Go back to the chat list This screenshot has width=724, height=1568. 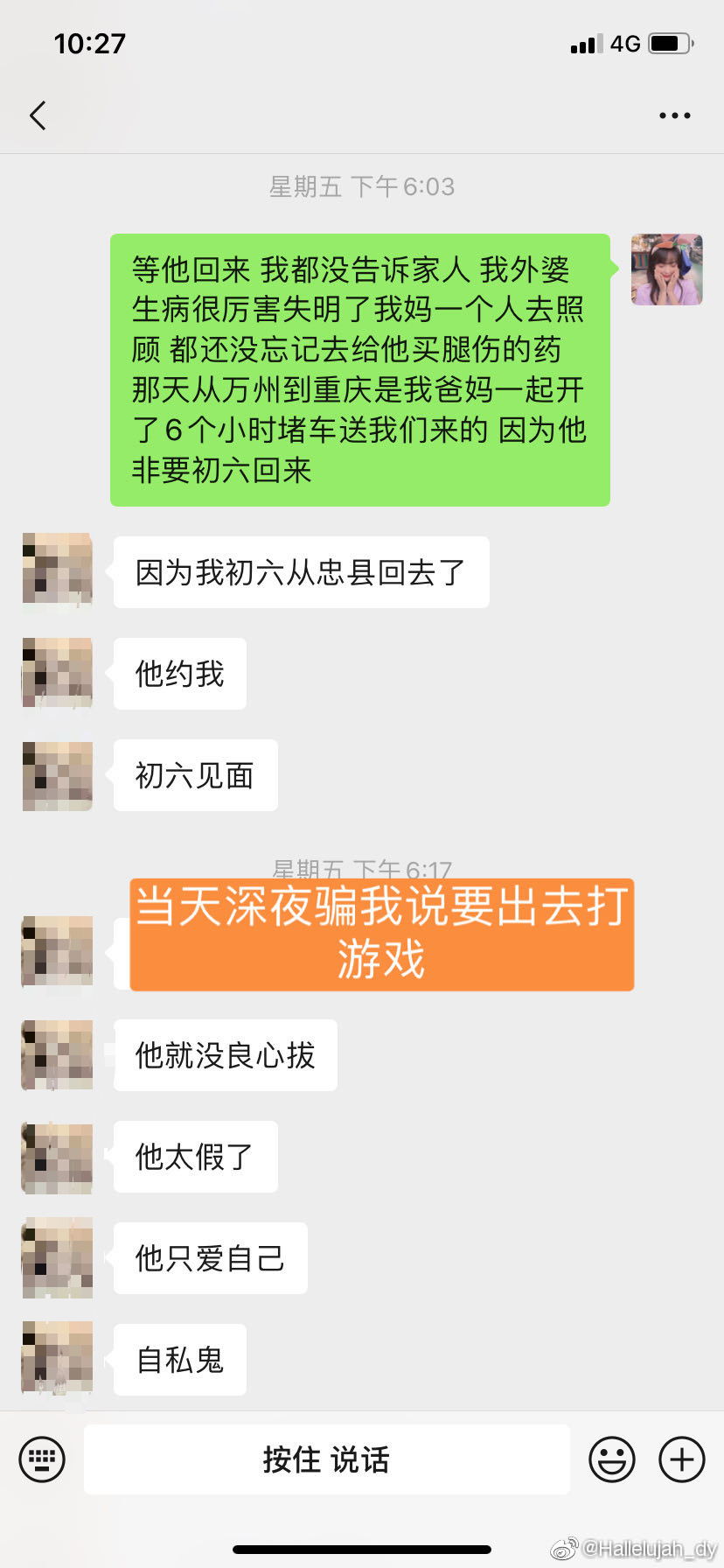click(x=38, y=115)
